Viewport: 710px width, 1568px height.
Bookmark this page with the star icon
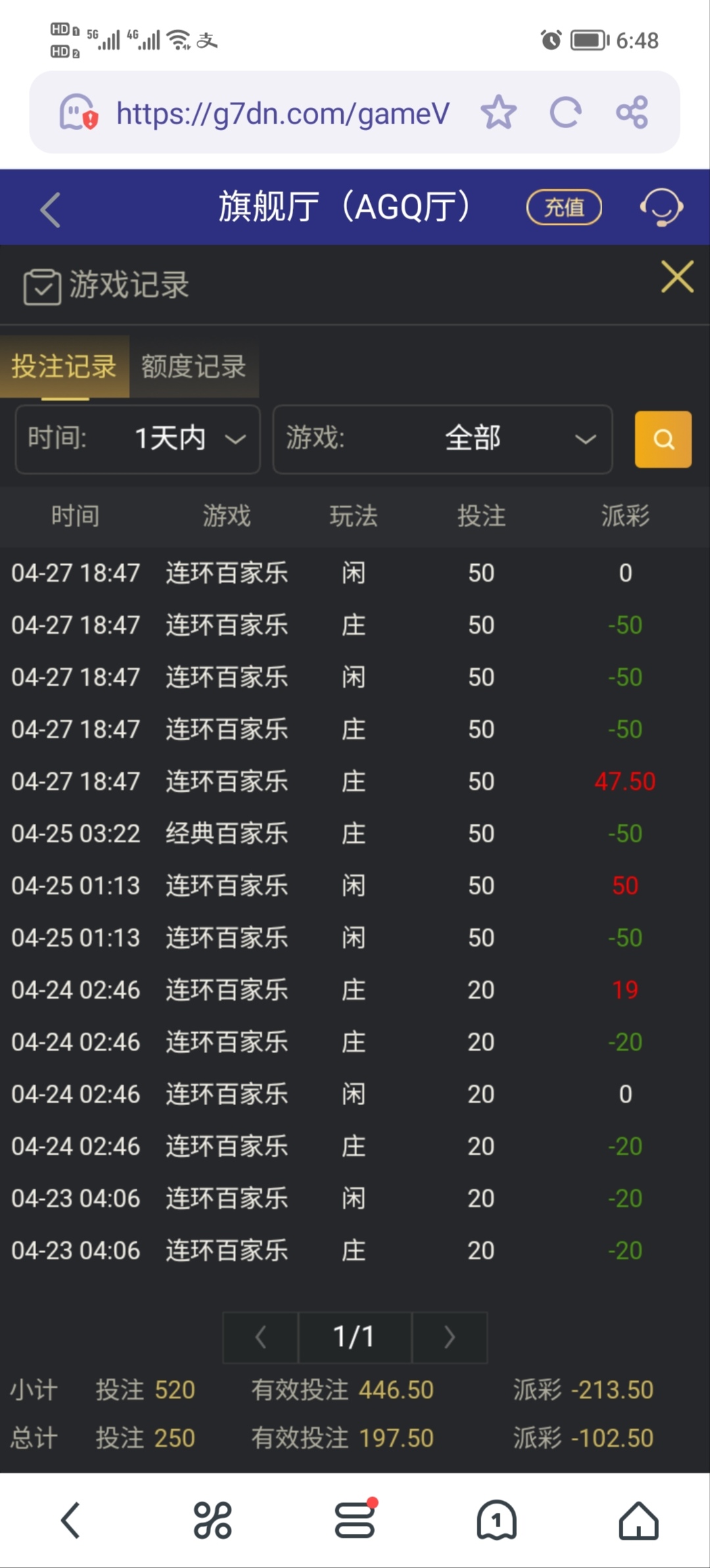[498, 112]
